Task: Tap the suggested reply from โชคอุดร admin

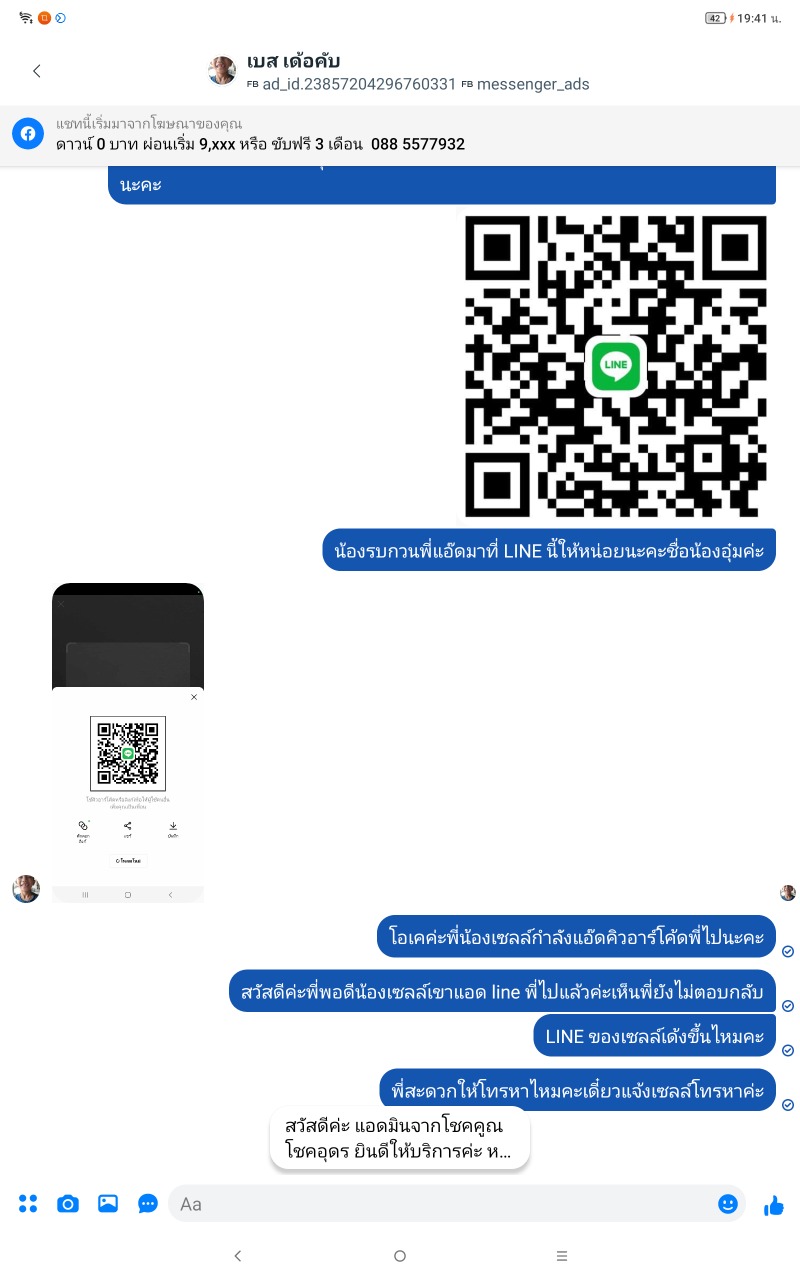Action: [x=400, y=1137]
